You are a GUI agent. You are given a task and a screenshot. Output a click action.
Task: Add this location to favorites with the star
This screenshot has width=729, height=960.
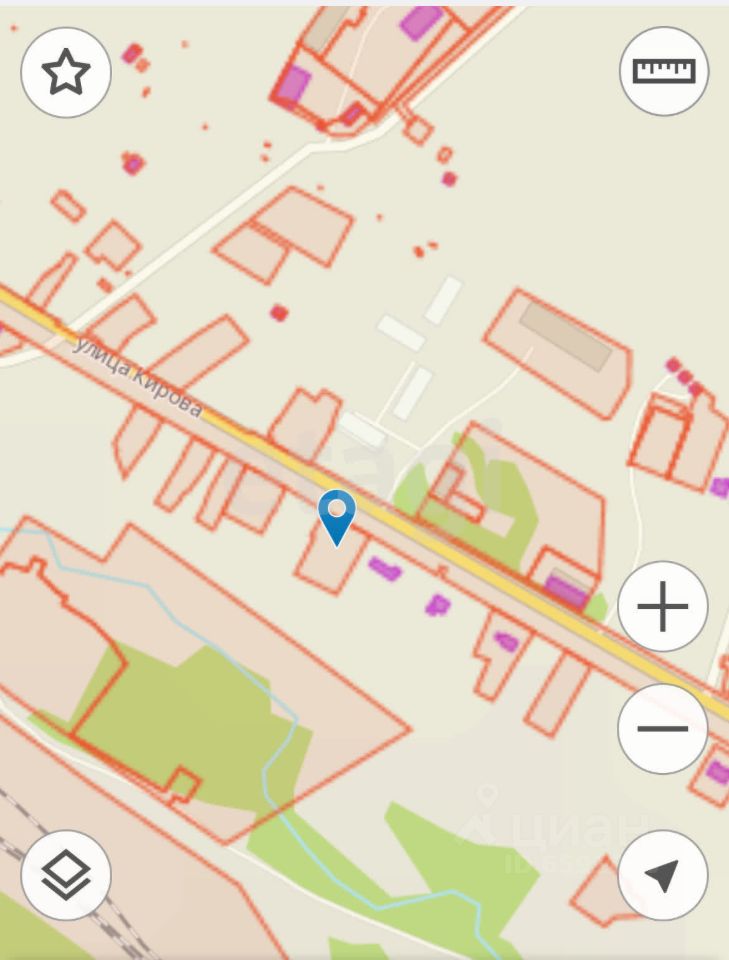pos(66,73)
